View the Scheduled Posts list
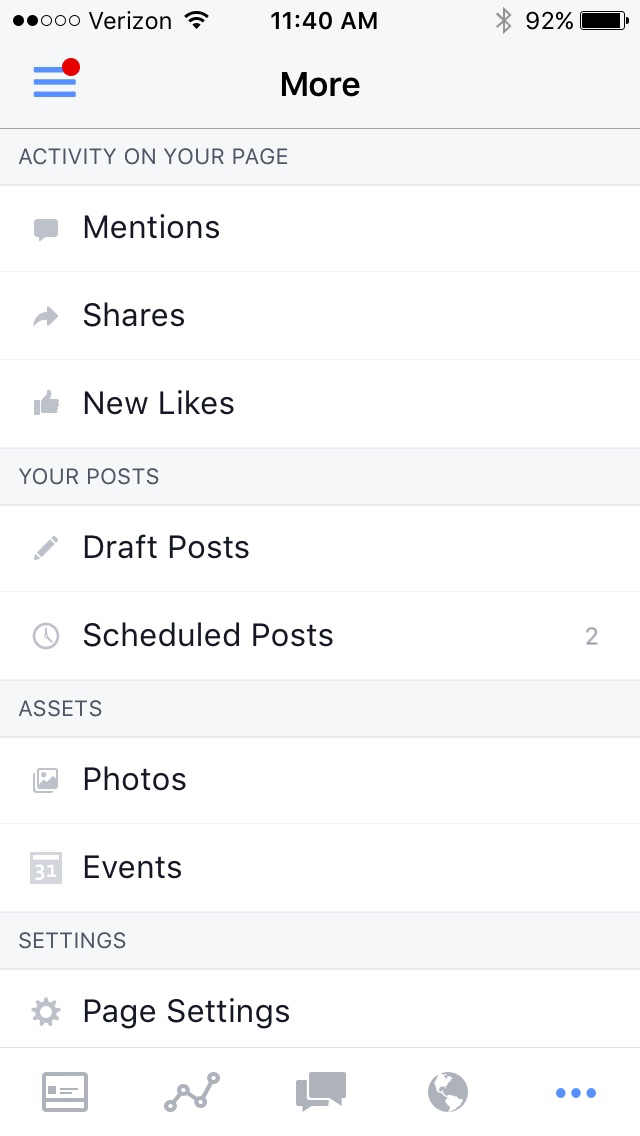The image size is (640, 1136). click(x=208, y=636)
